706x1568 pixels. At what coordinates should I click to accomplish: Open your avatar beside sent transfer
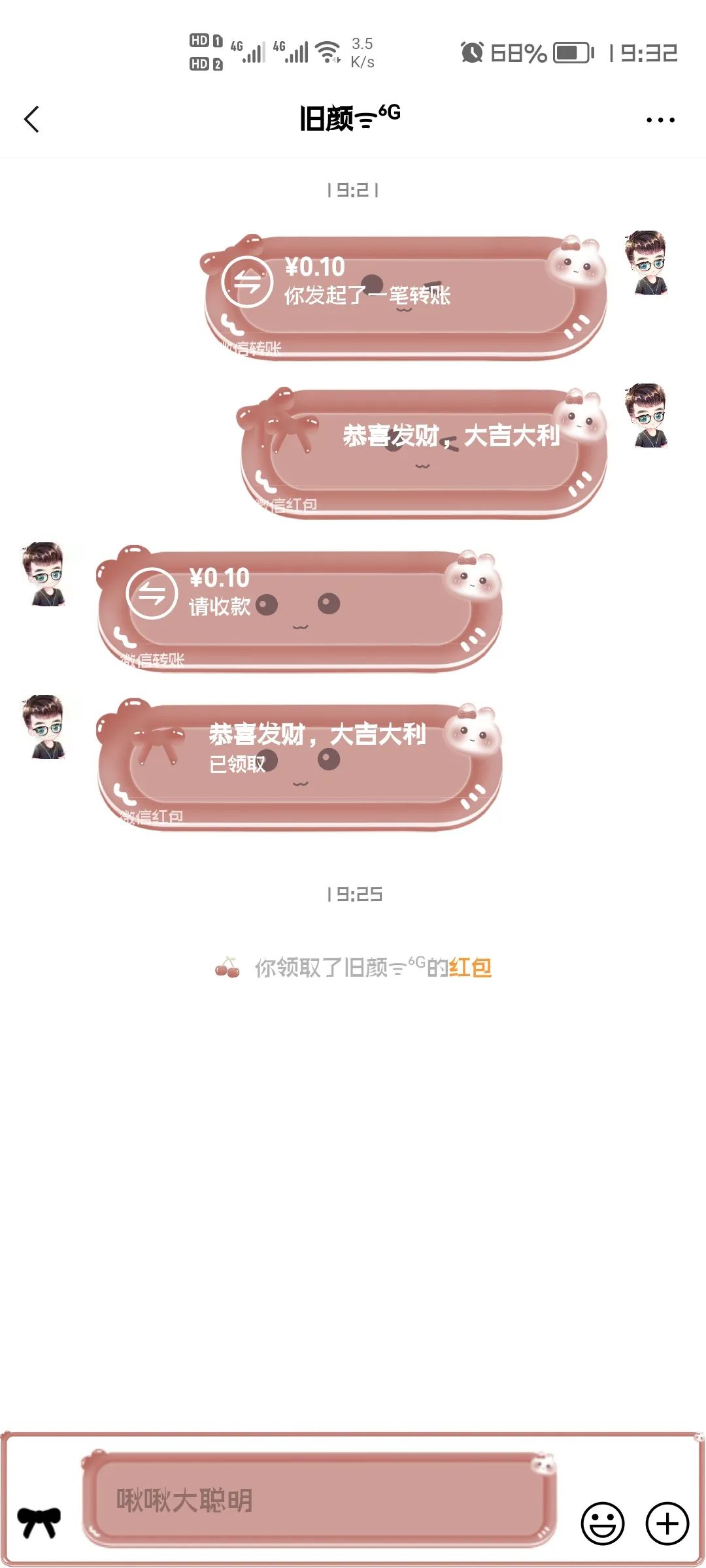(646, 263)
